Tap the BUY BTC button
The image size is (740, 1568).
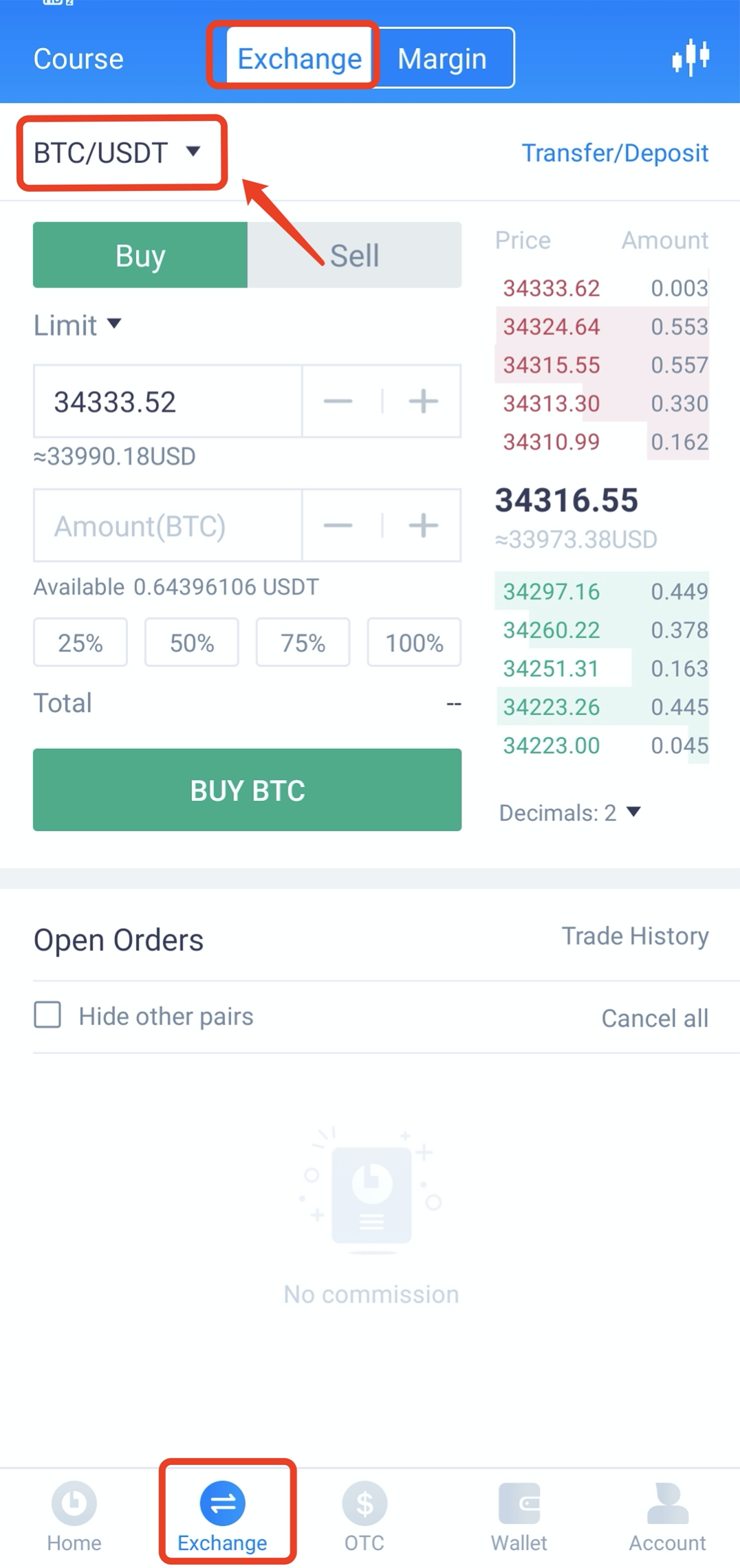coord(248,790)
